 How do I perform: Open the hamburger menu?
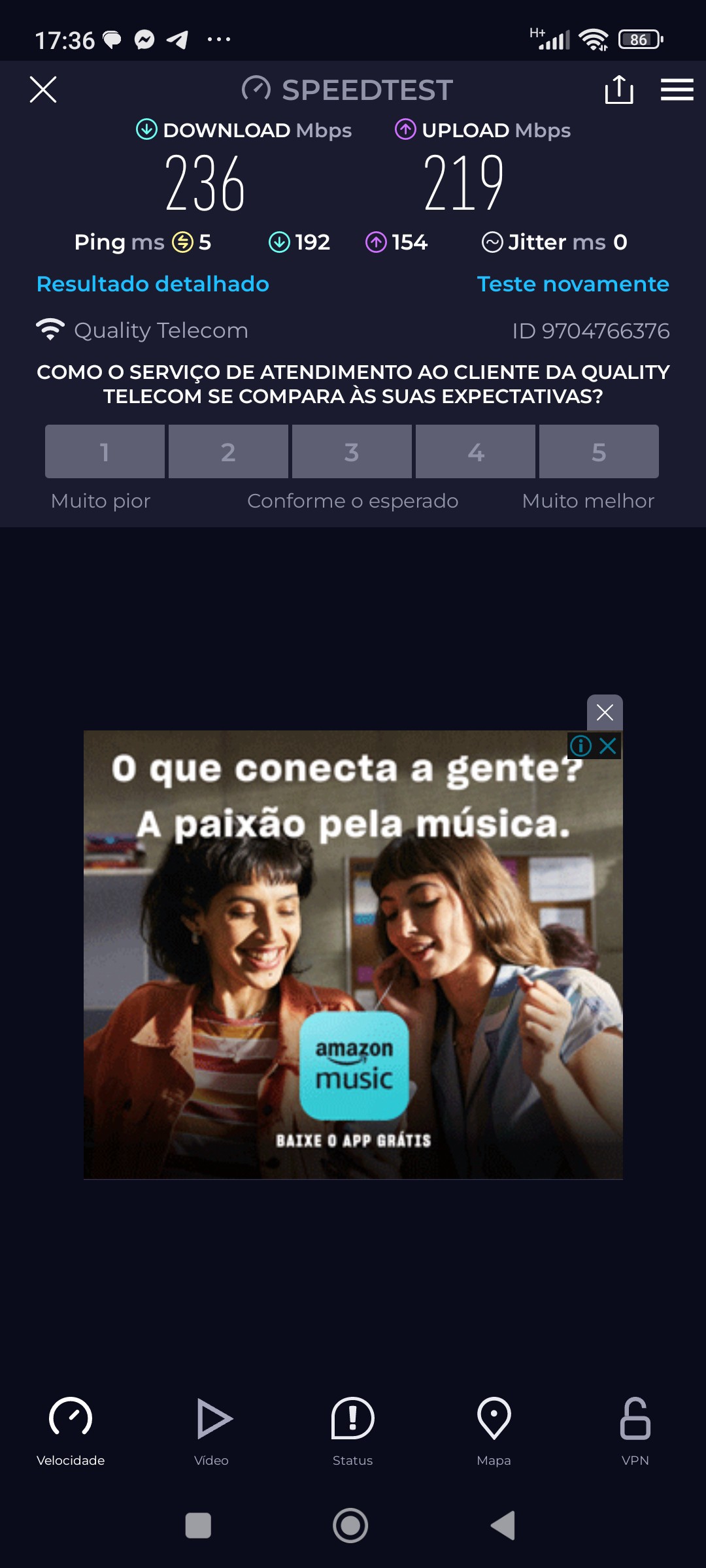click(x=677, y=90)
